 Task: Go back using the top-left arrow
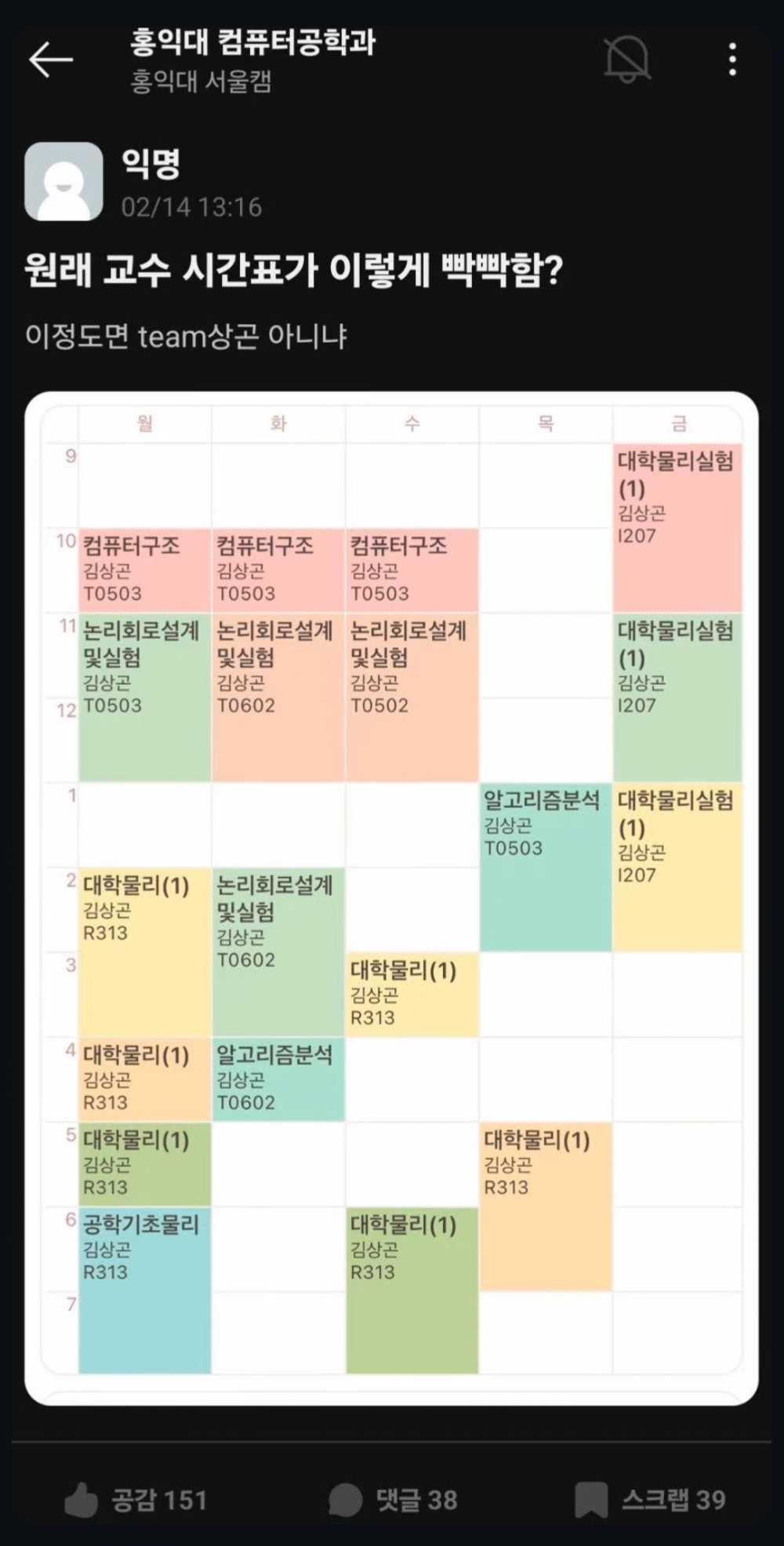[51, 60]
